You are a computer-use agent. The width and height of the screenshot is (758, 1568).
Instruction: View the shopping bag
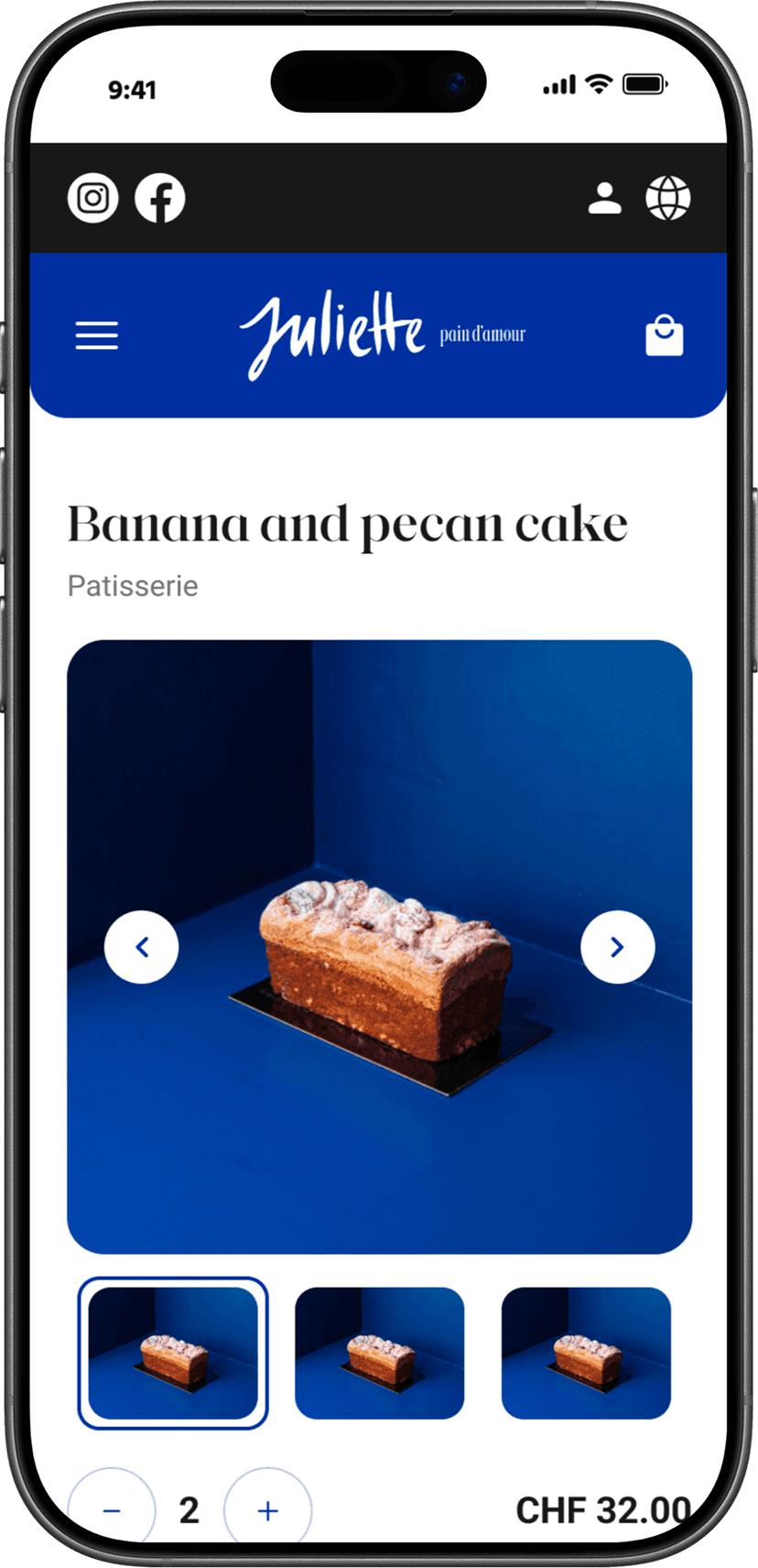(664, 336)
